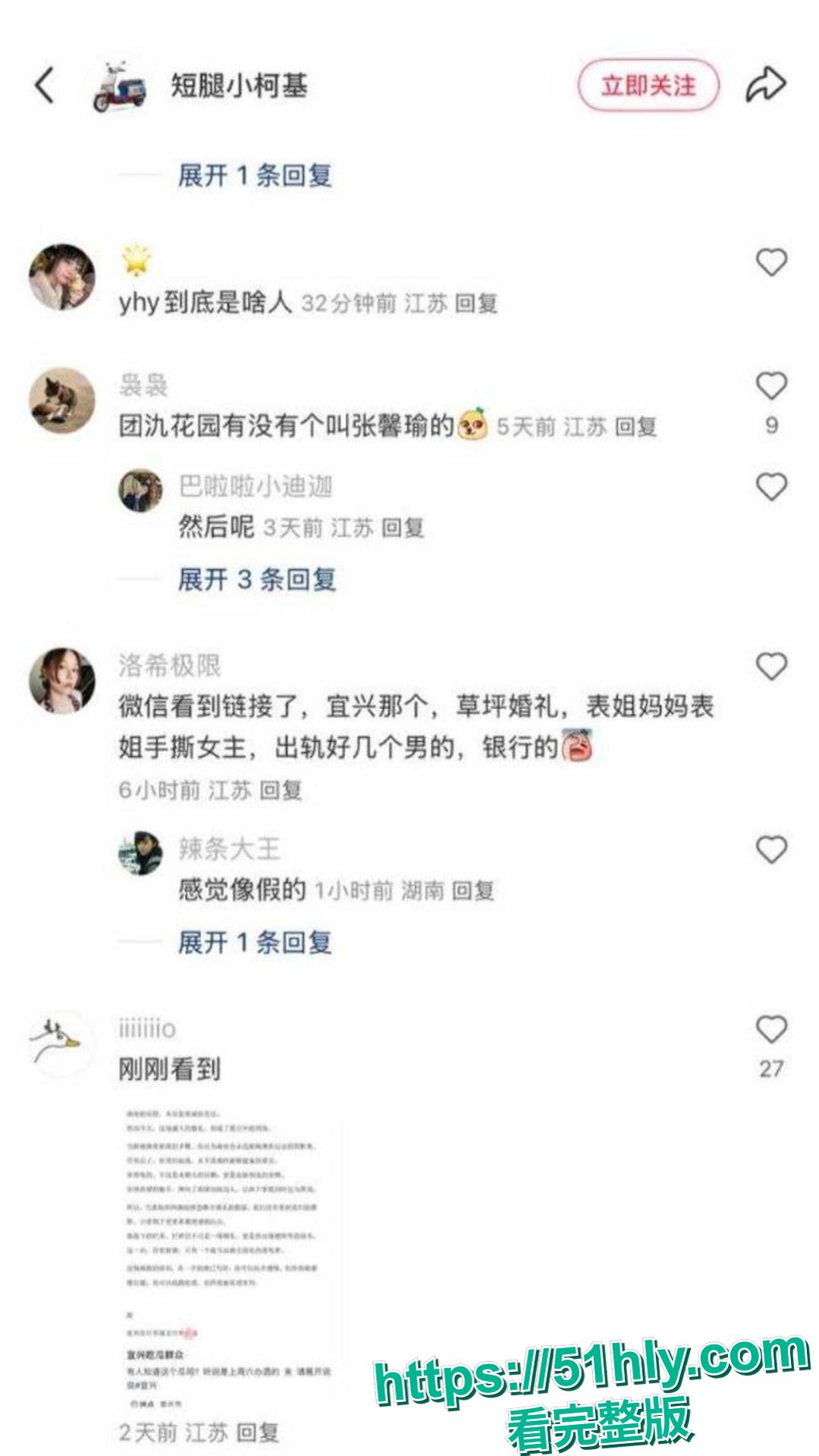Viewport: 819px width, 1456px height.
Task: Like iiiiiiio's comment showing 27 likes
Action: click(x=772, y=1028)
